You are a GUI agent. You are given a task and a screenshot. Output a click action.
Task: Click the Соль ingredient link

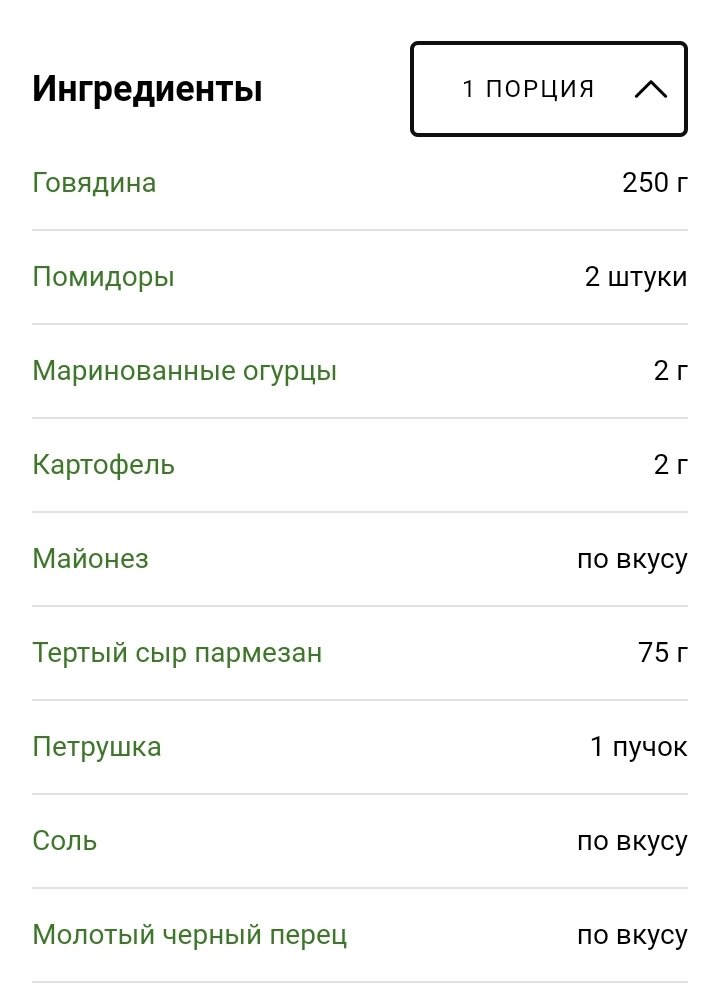tap(65, 841)
